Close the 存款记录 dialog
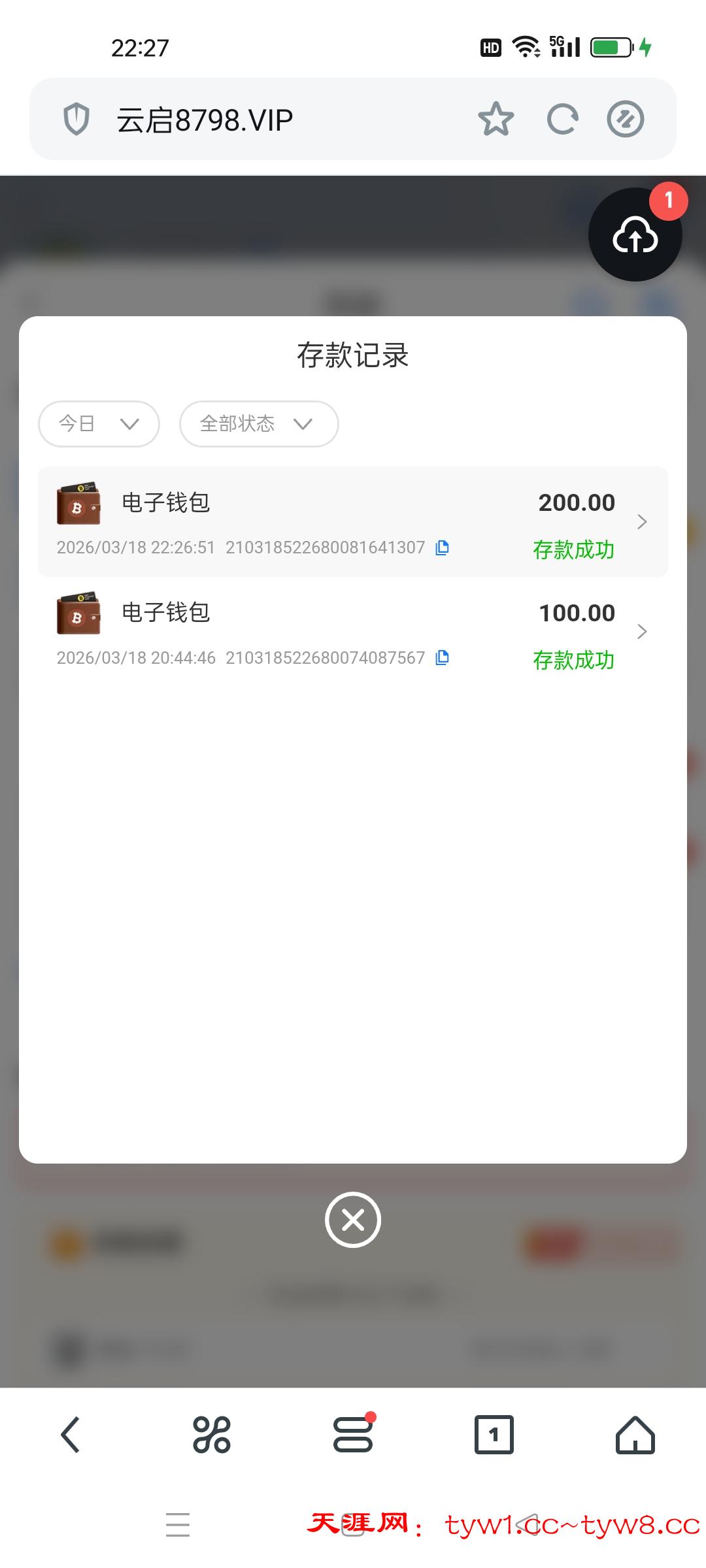The image size is (706, 1568). (353, 1220)
